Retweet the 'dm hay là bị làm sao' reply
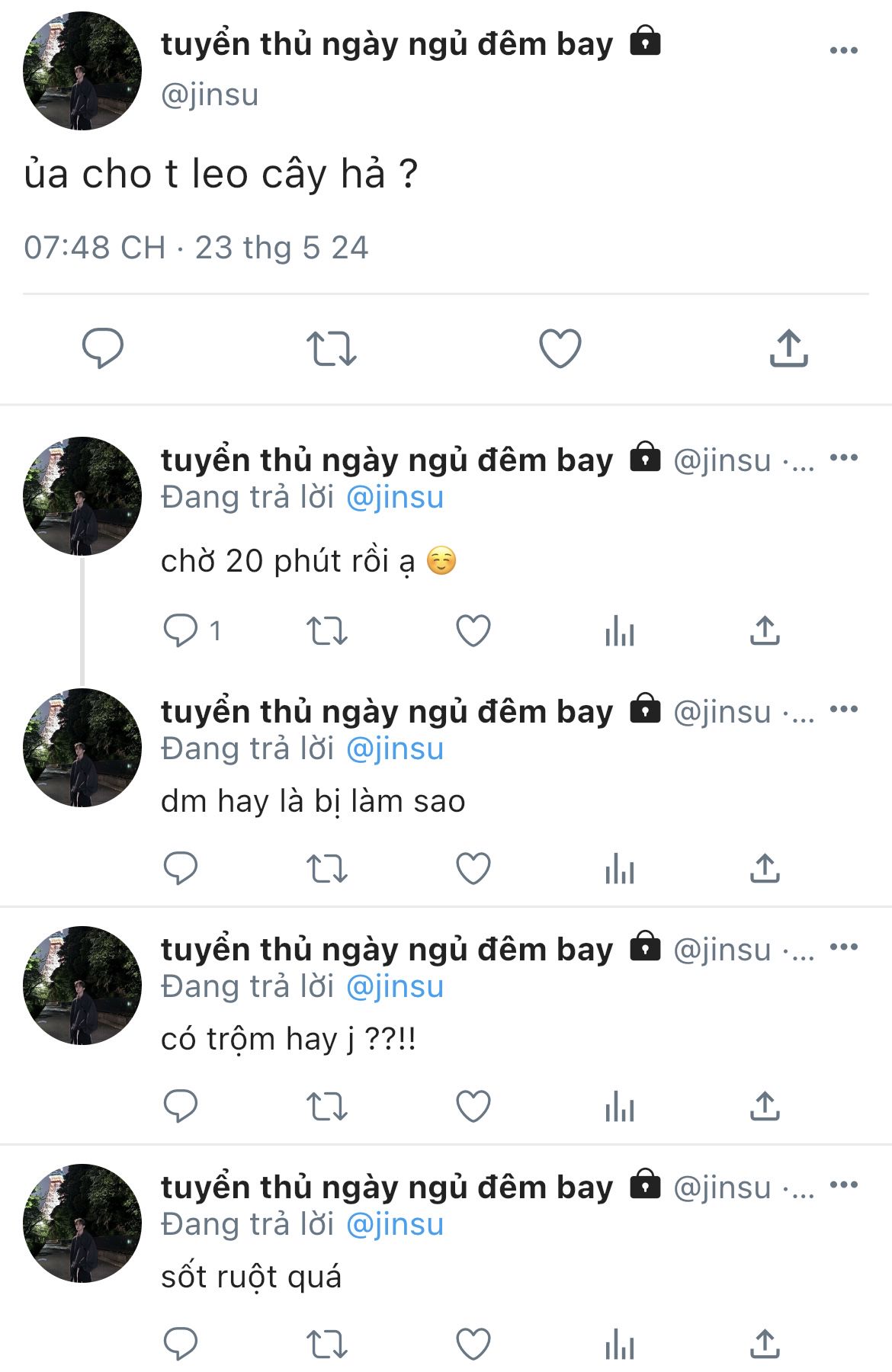Screen dimensions: 892x1372 click(x=326, y=868)
